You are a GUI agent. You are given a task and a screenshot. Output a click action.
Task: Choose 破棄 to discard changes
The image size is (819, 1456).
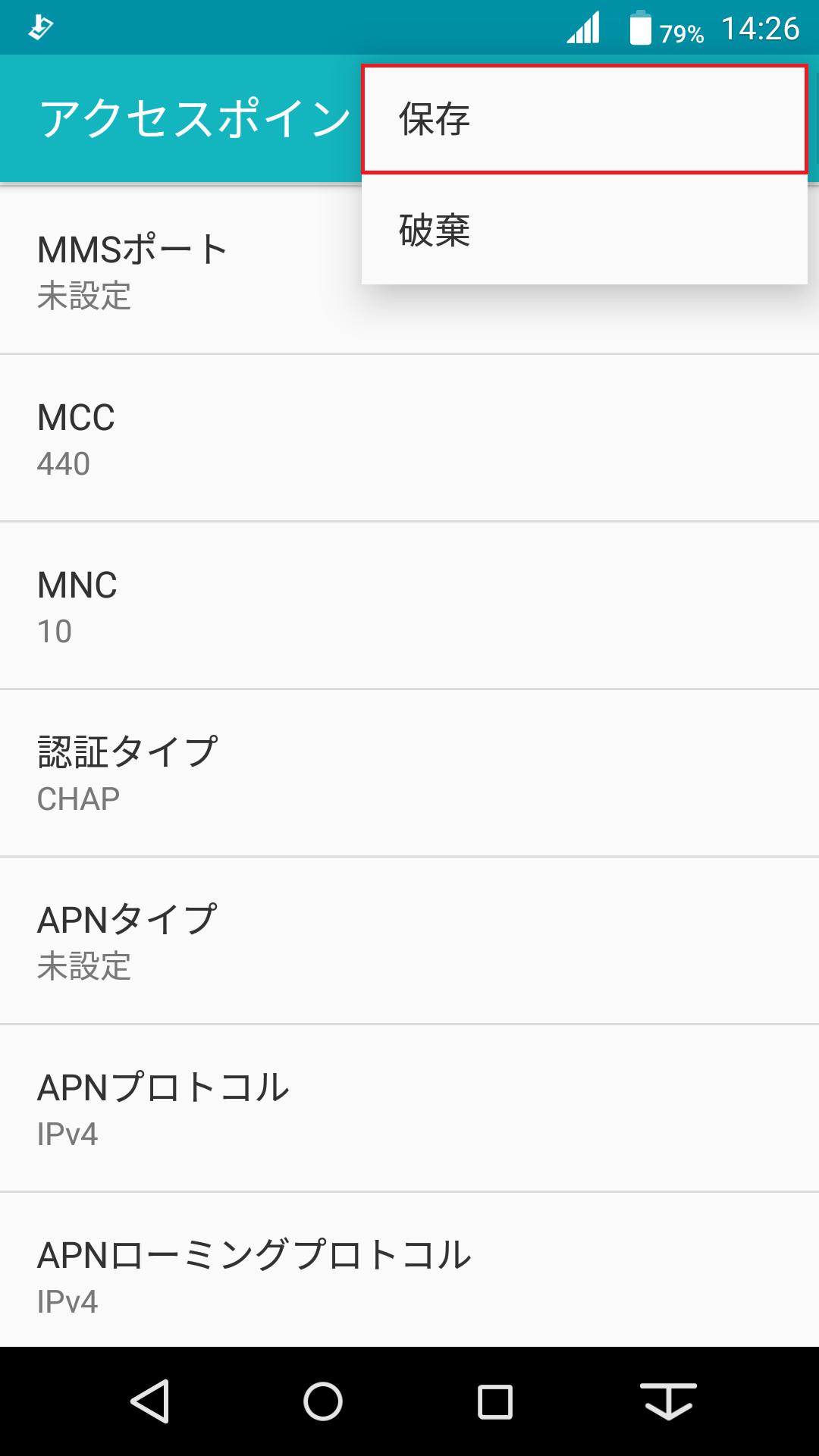tap(584, 230)
